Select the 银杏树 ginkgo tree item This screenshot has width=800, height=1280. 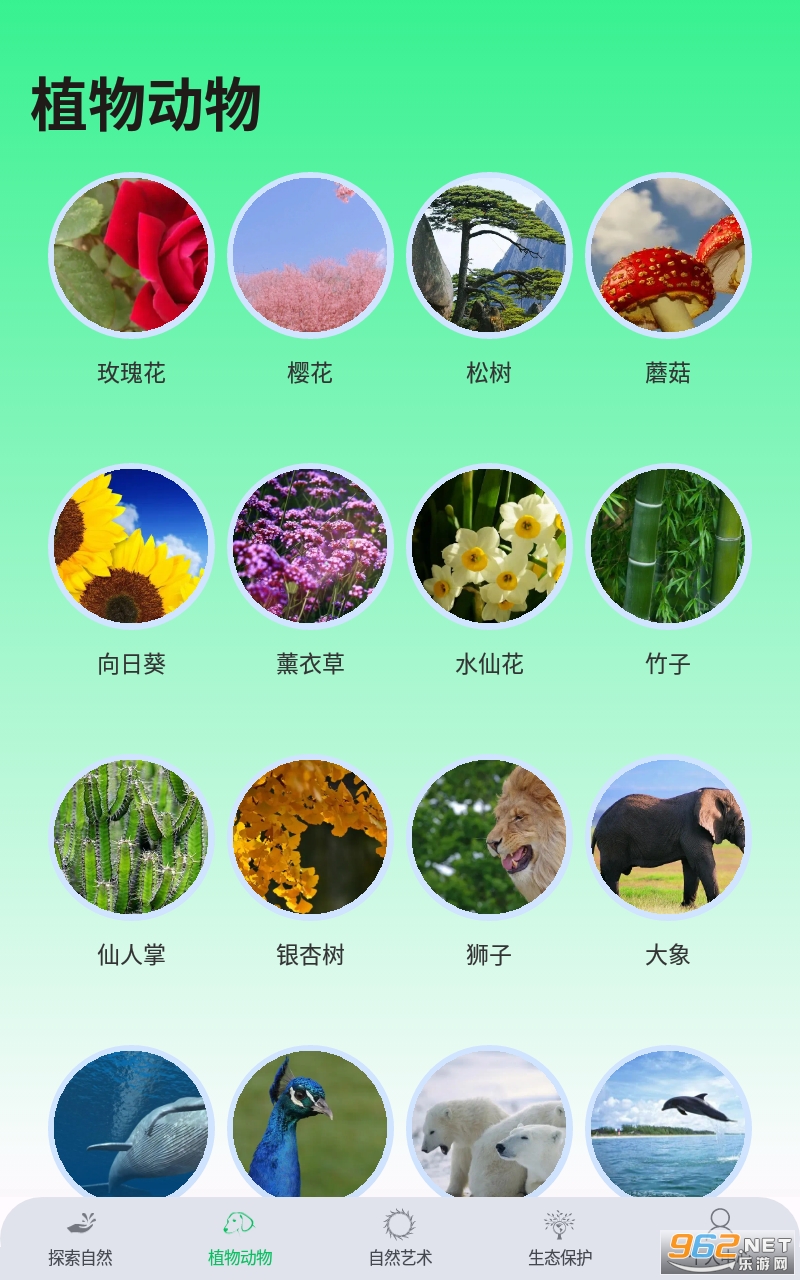click(310, 837)
